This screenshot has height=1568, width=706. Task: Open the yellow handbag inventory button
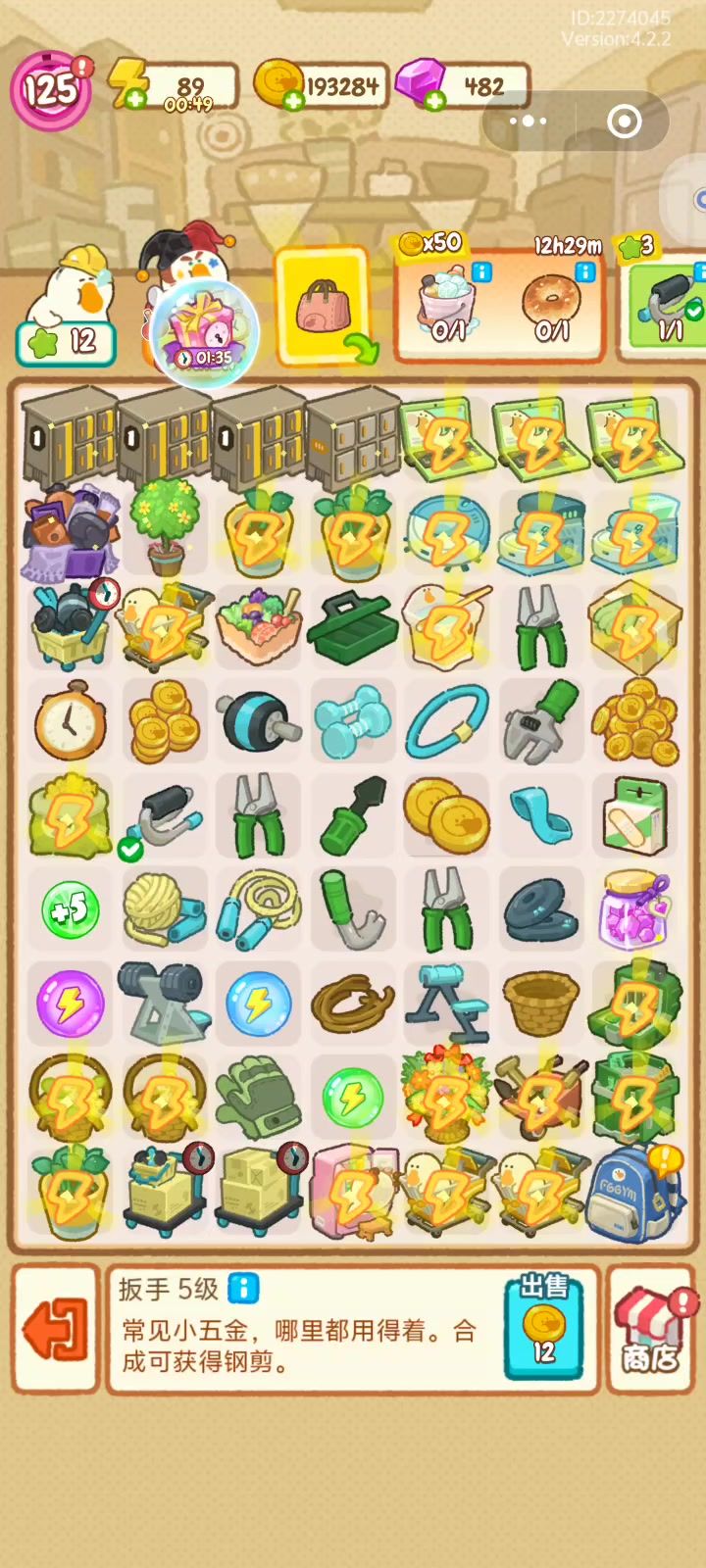[x=325, y=306]
